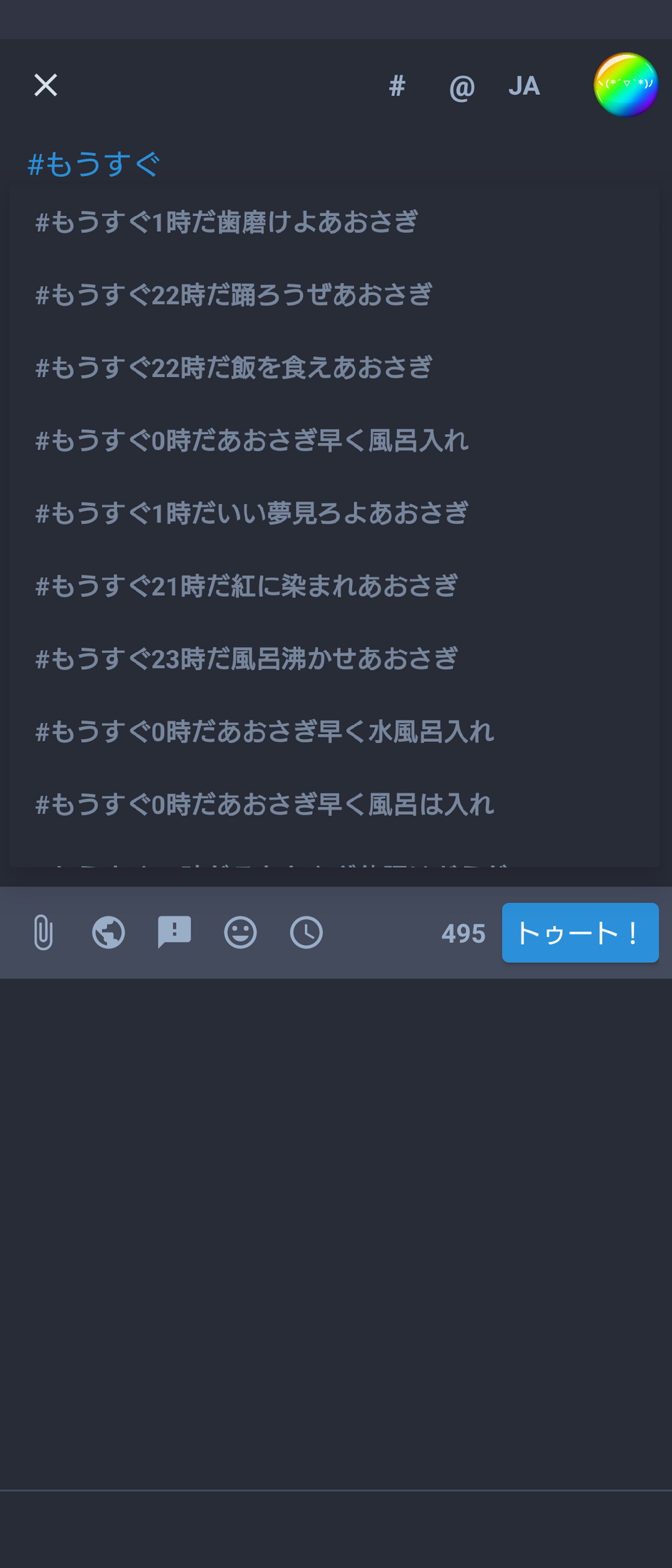Choose #もうすぐ0時だあおさぎ早く水風呂入れ
This screenshot has height=1568, width=672.
point(265,731)
